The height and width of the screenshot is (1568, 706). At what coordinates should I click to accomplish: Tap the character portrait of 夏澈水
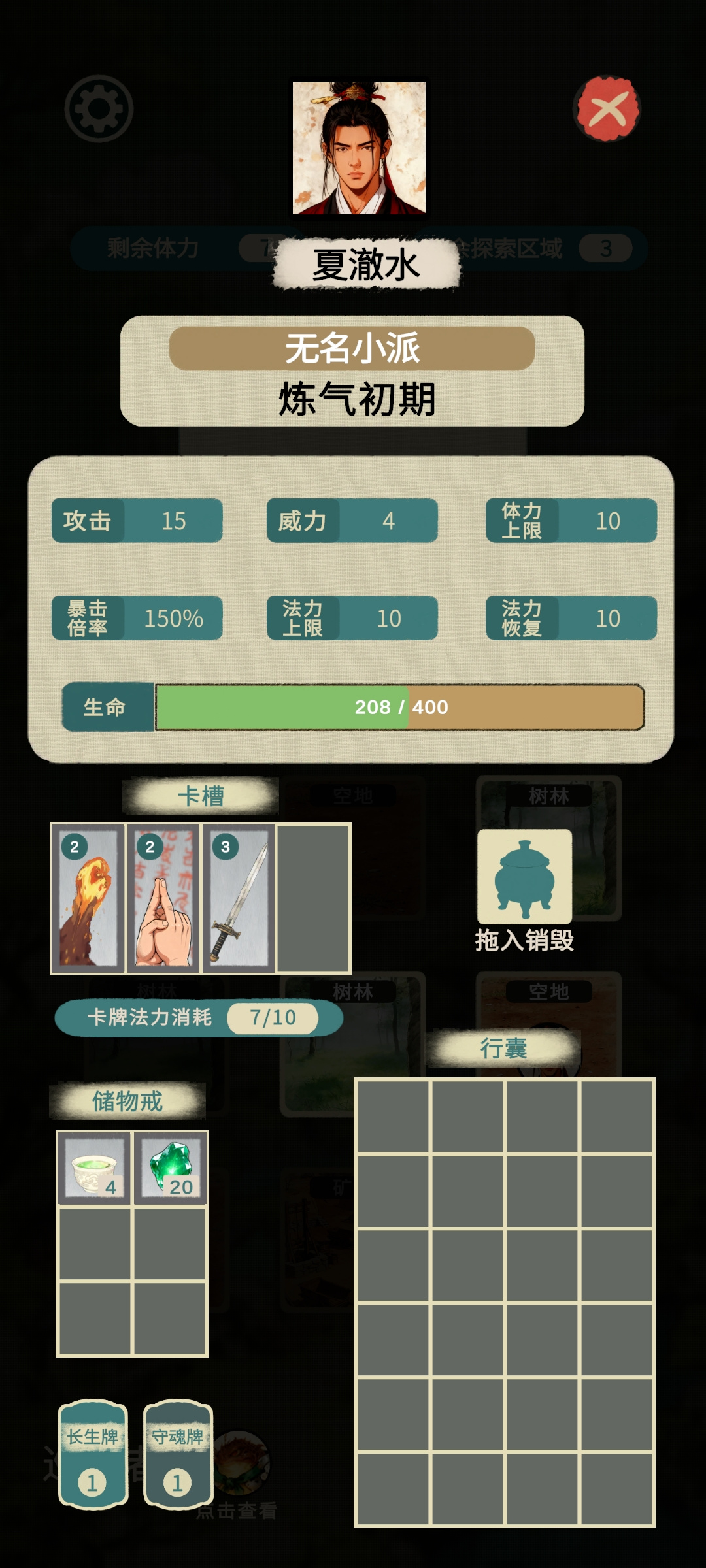(x=359, y=148)
